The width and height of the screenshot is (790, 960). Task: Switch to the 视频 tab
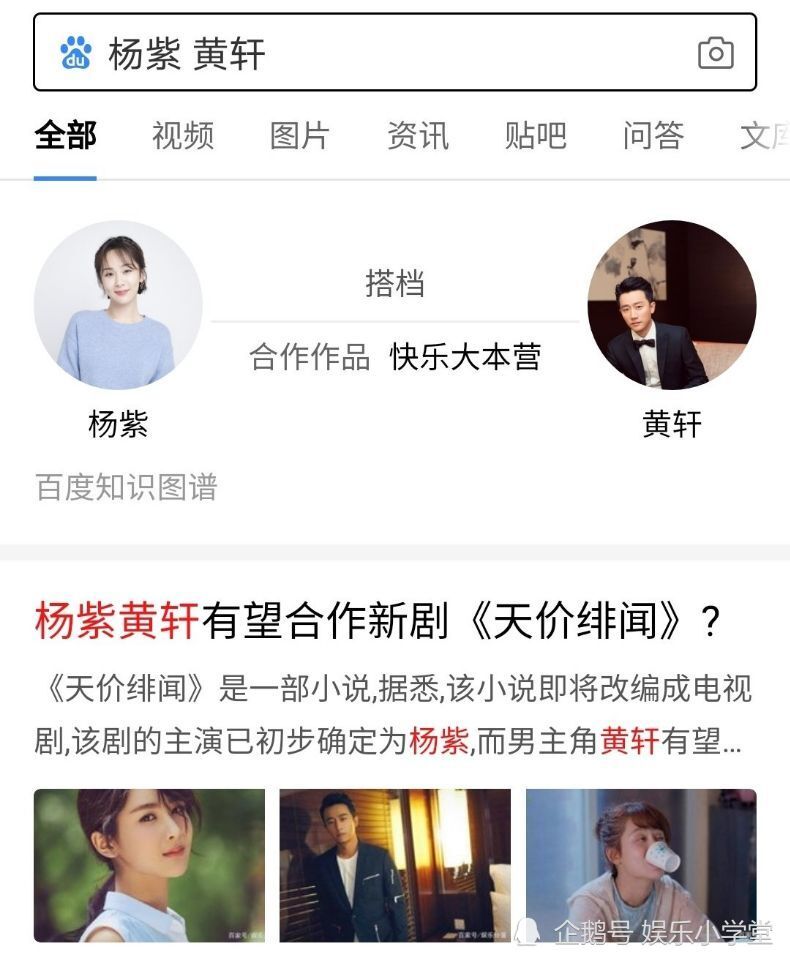184,136
